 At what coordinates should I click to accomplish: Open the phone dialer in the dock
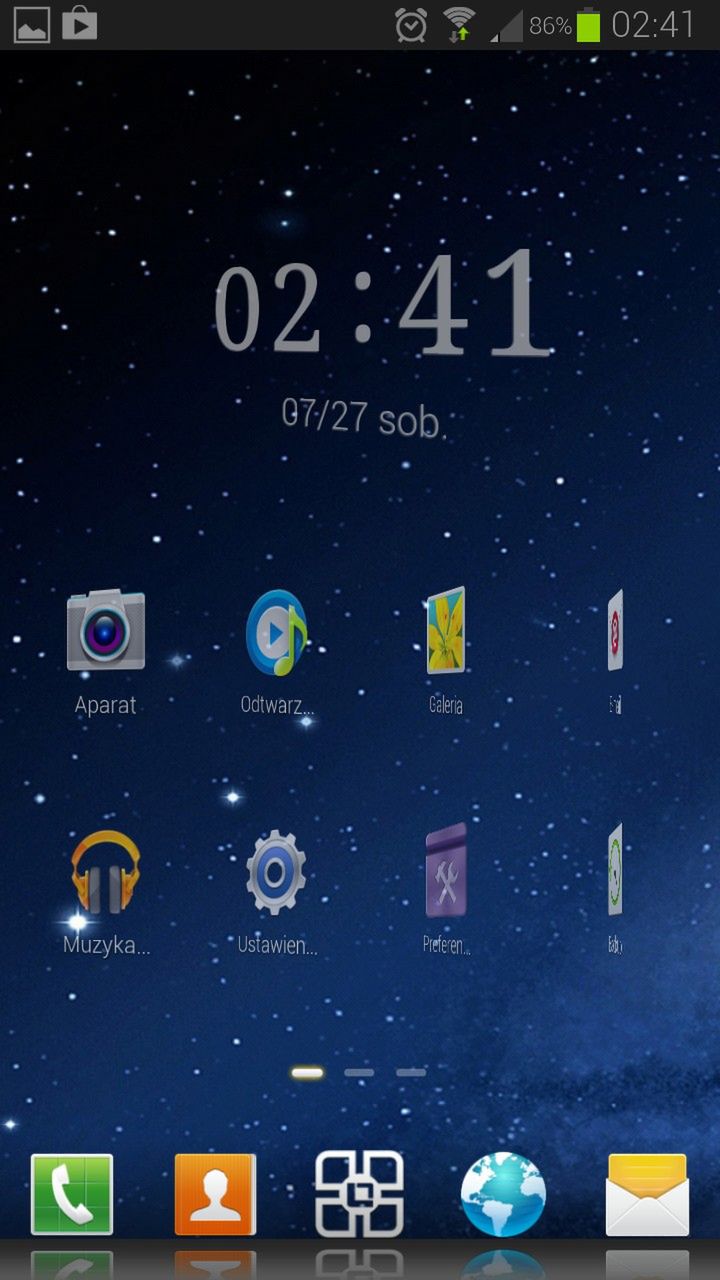(x=72, y=1194)
